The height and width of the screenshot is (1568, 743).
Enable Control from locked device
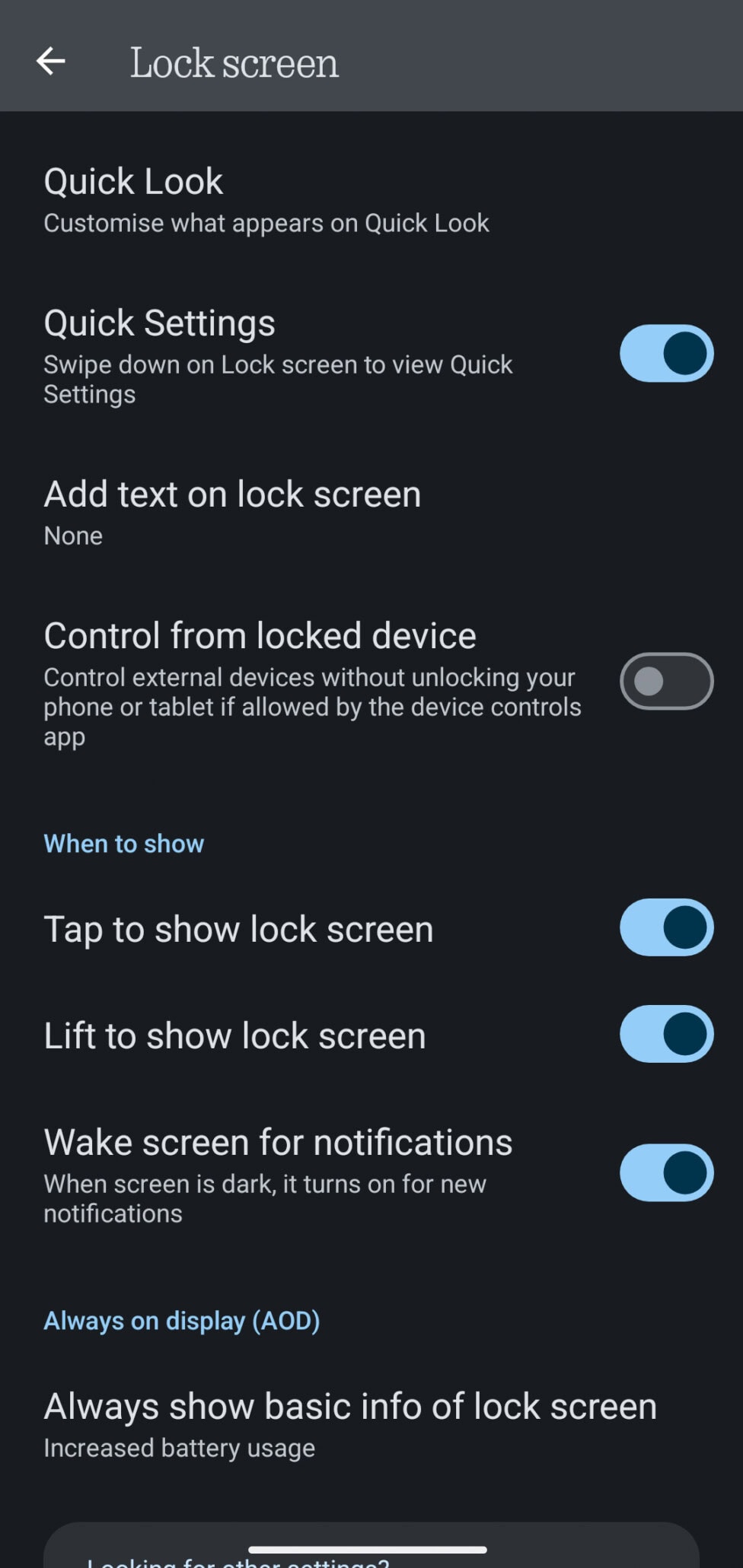pos(666,682)
